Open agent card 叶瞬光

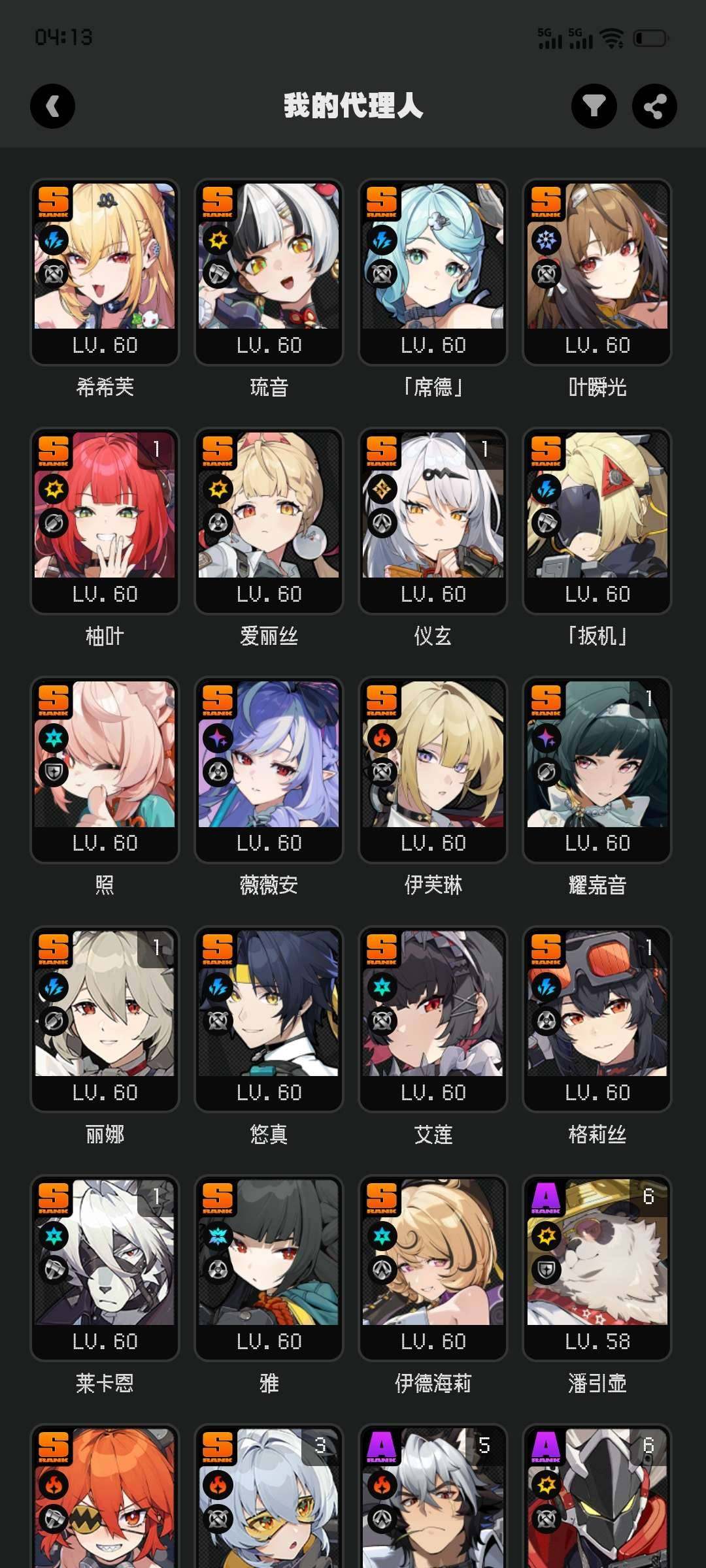[x=597, y=271]
